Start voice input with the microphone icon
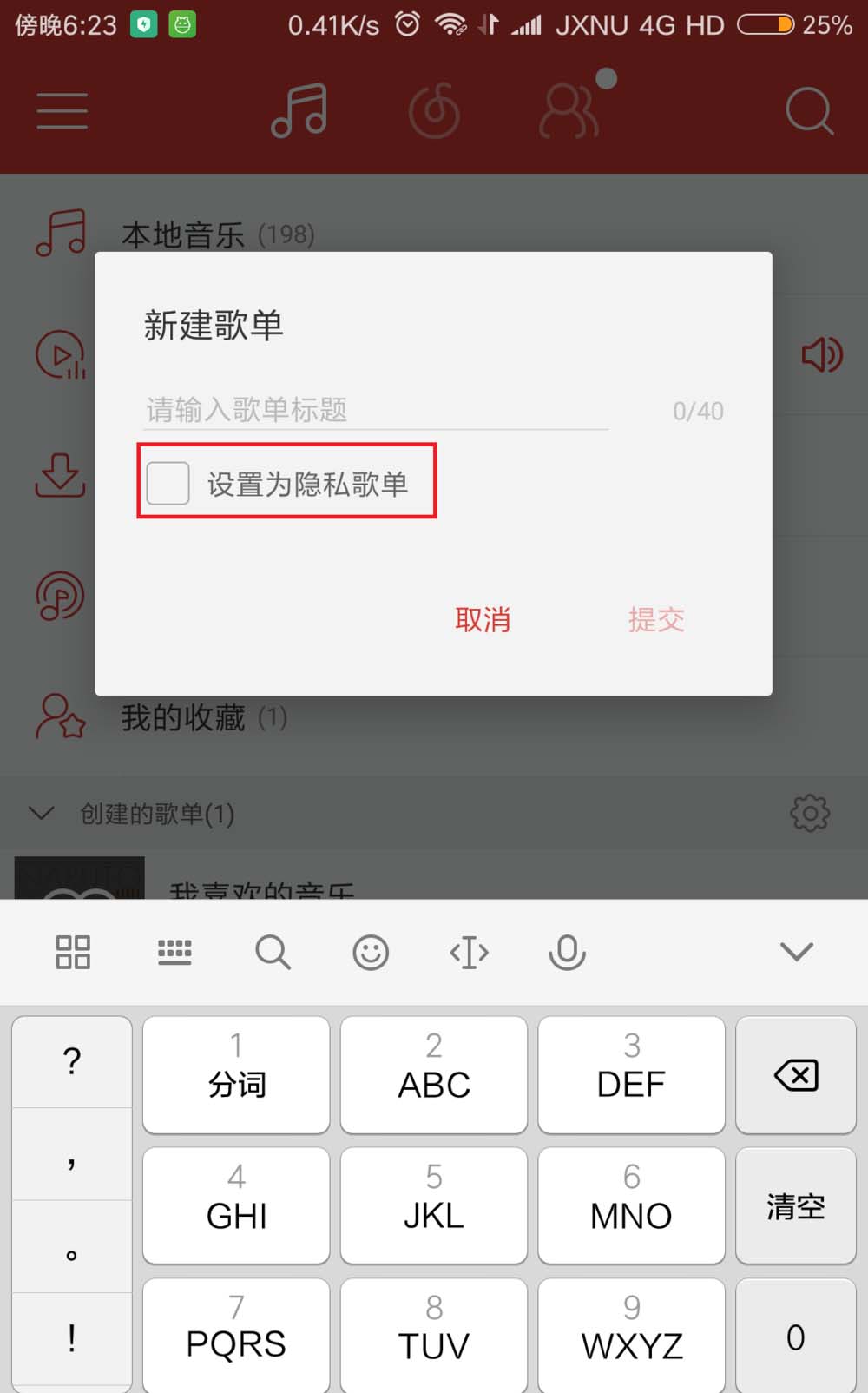 tap(567, 953)
